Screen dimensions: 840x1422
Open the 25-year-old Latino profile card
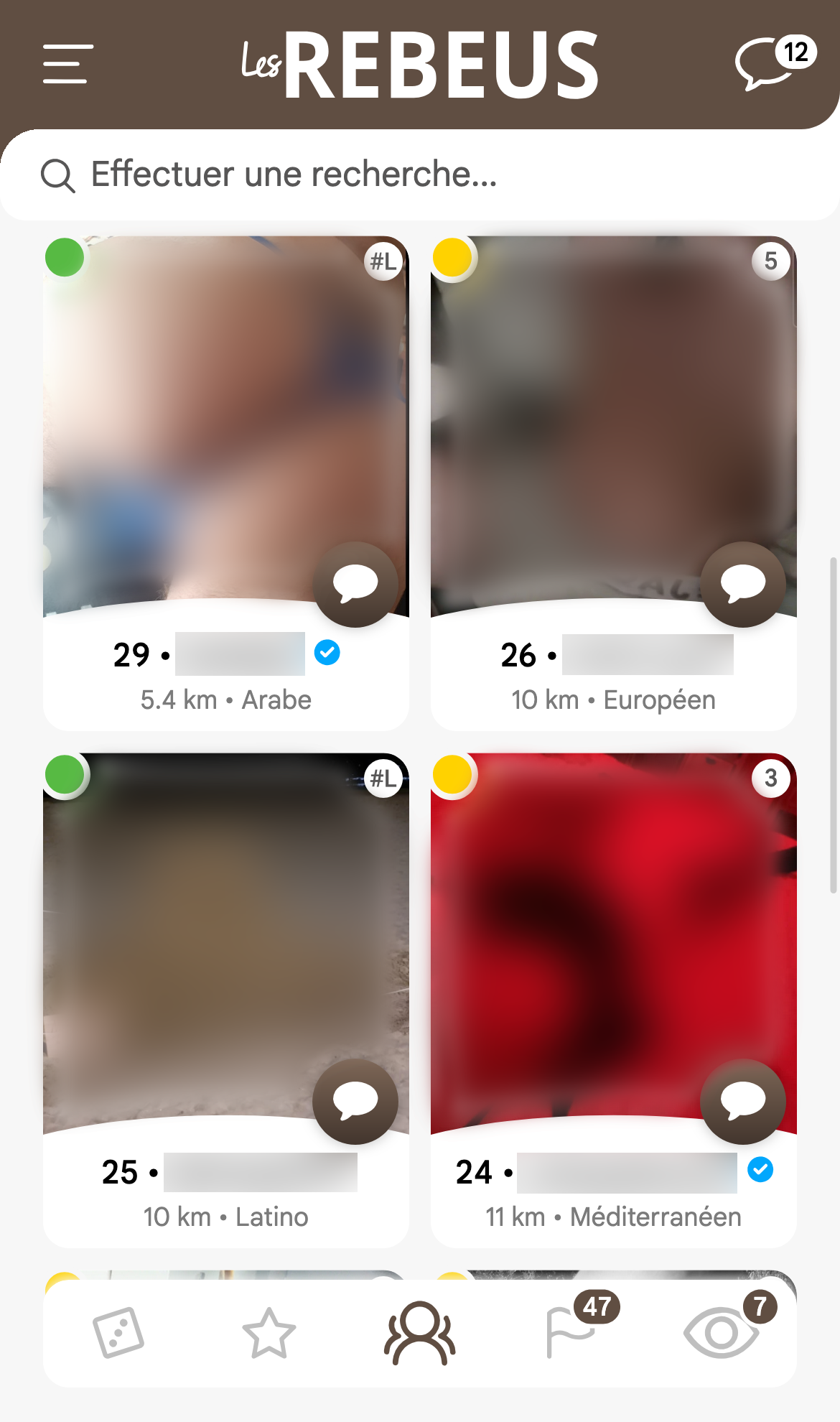(226, 1000)
